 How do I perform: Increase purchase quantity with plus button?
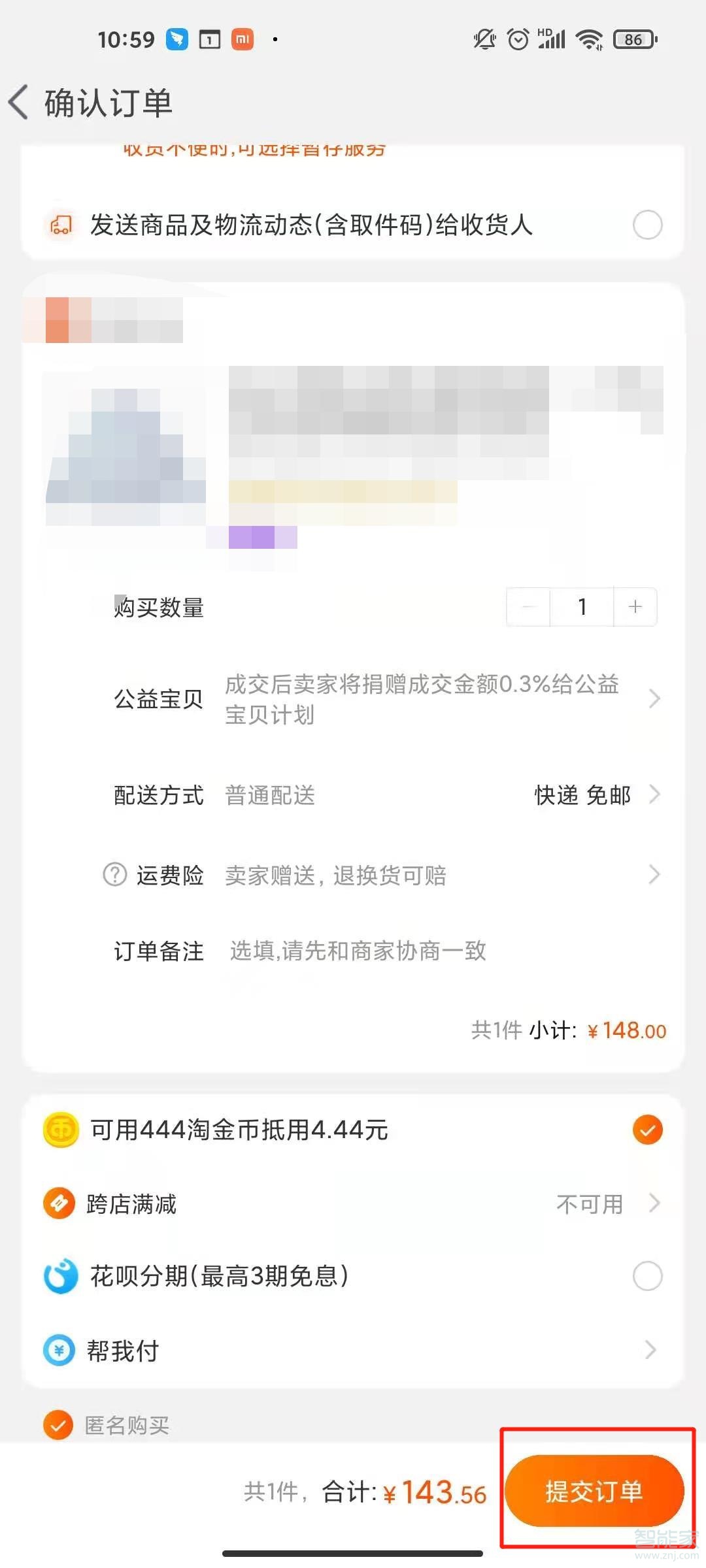pos(635,607)
